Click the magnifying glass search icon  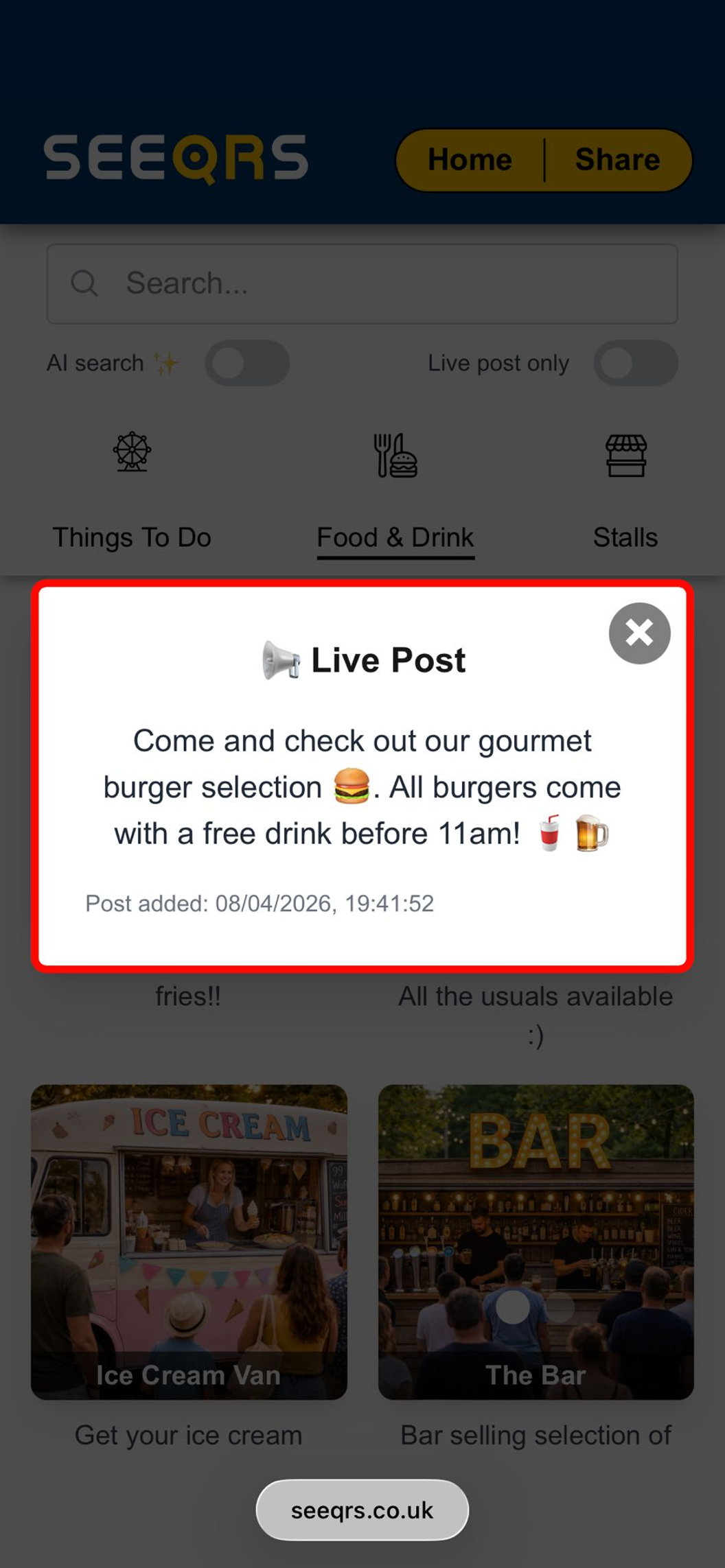pyautogui.click(x=84, y=283)
